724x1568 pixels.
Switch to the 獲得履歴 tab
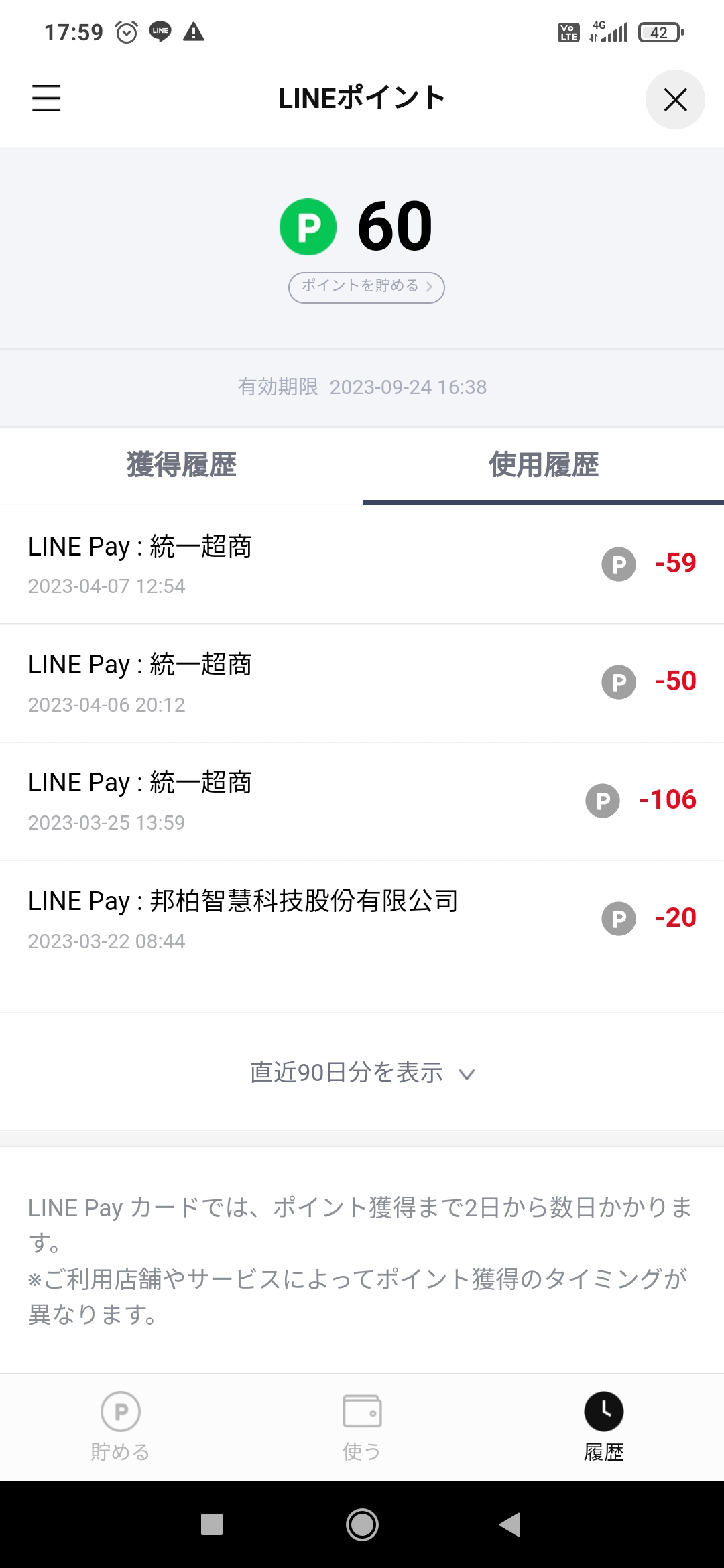tap(181, 465)
